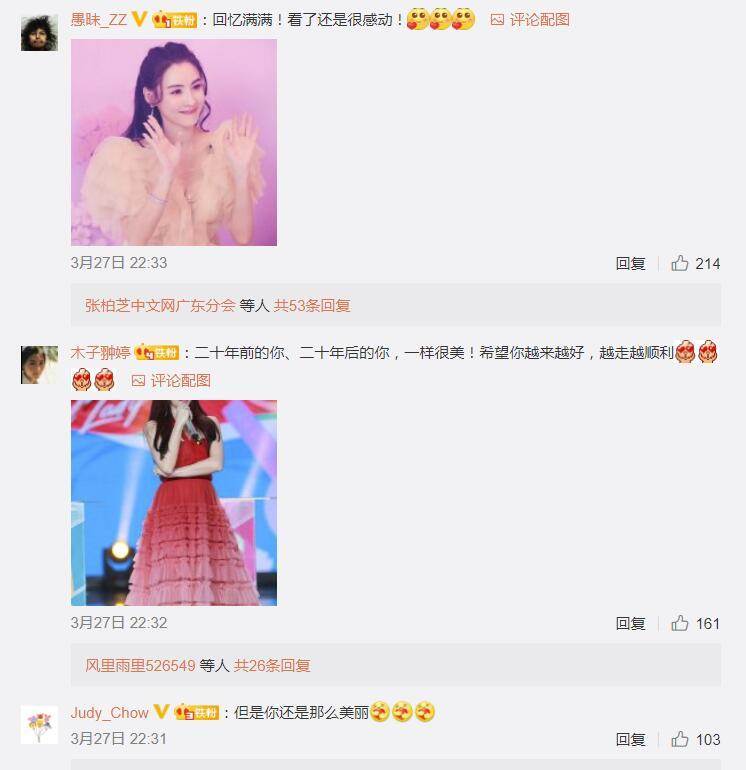Tap Judy_Chow's avatar picture
746x770 pixels.
39,725
